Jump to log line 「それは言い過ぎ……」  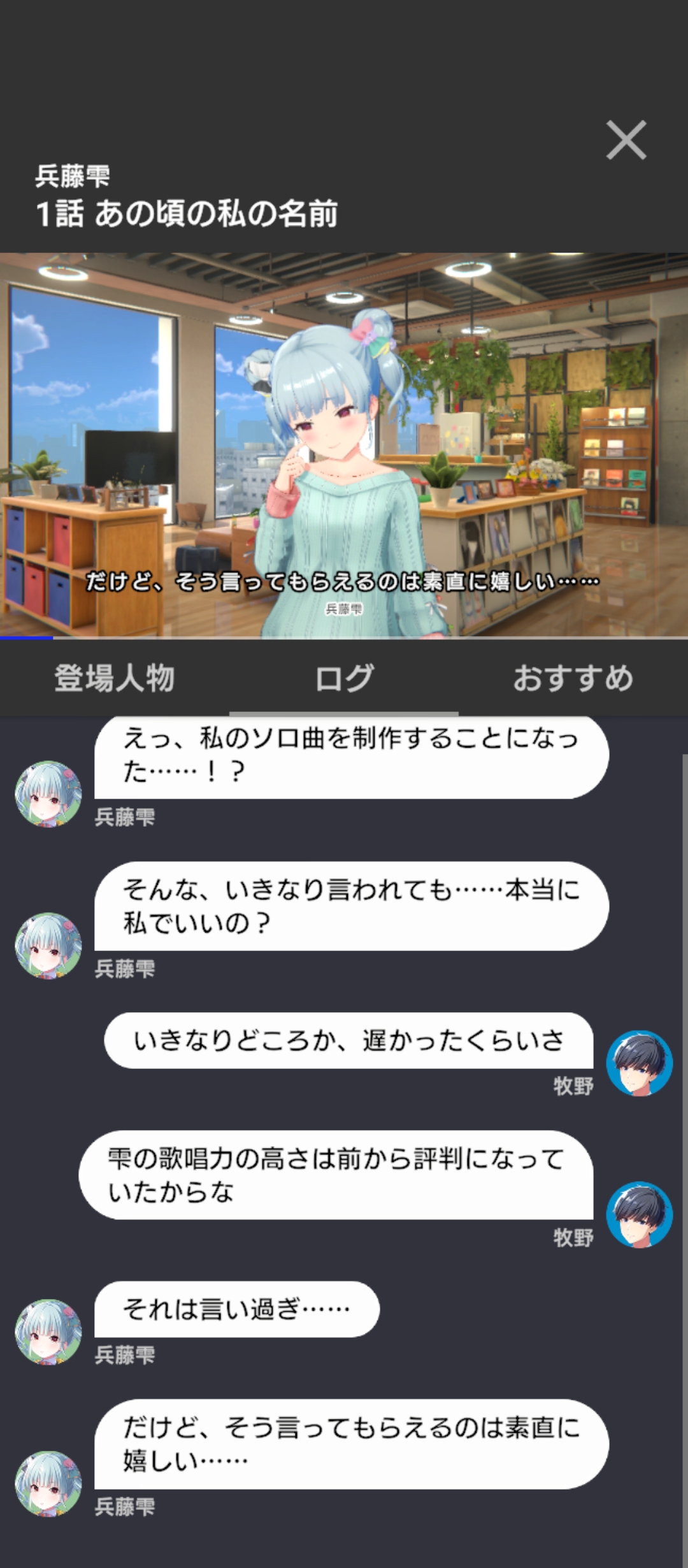[x=236, y=1309]
